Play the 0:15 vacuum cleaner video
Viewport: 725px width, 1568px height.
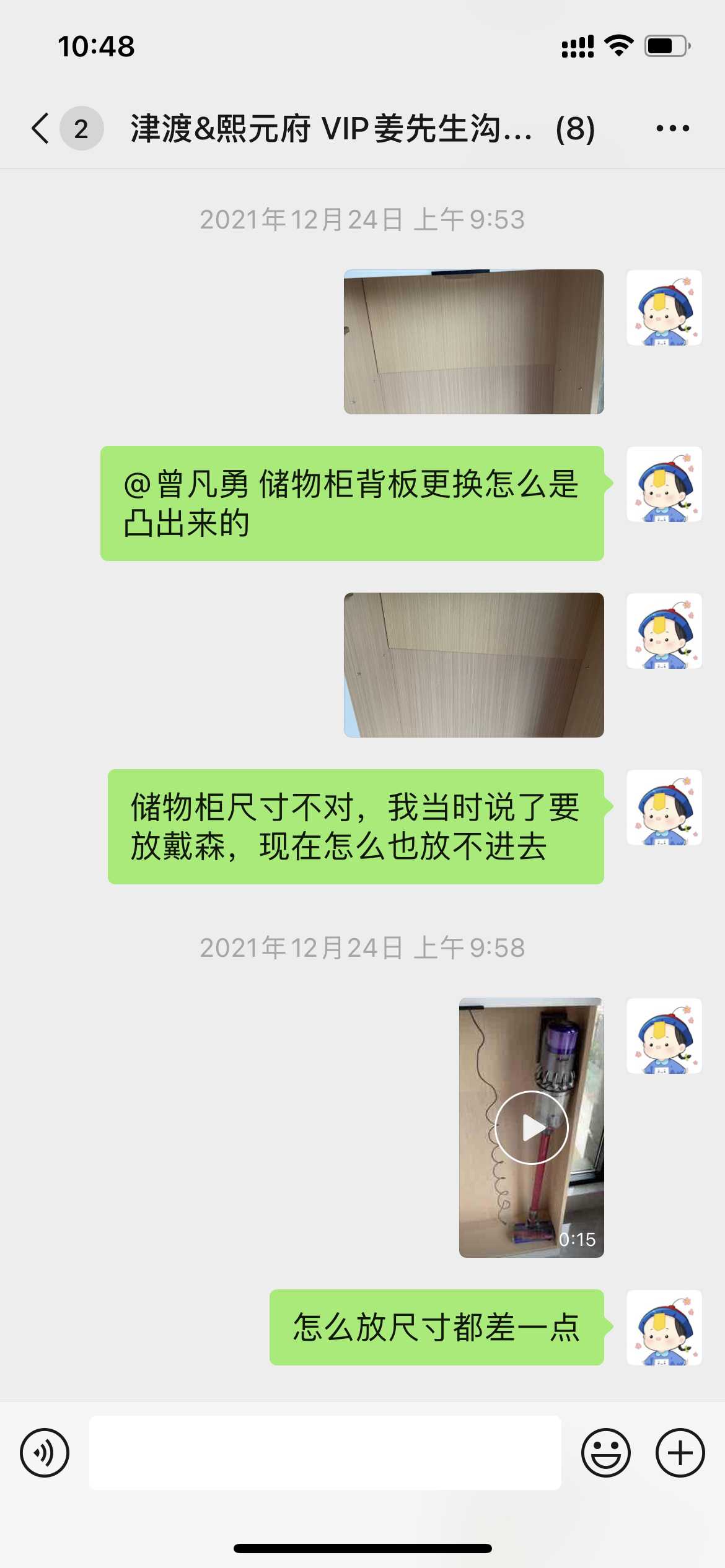coord(531,1127)
